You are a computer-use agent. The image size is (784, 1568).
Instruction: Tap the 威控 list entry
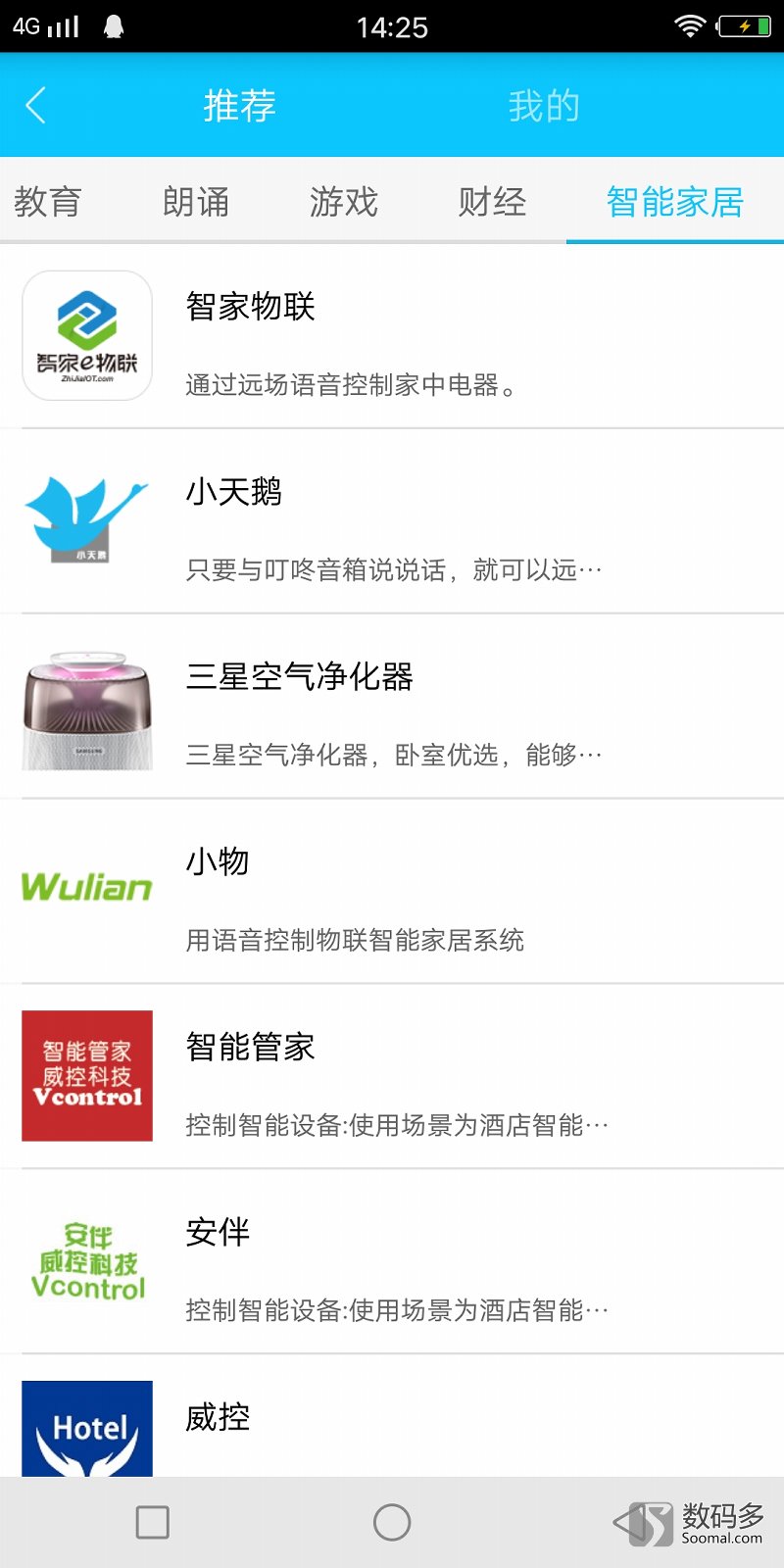tap(392, 1416)
